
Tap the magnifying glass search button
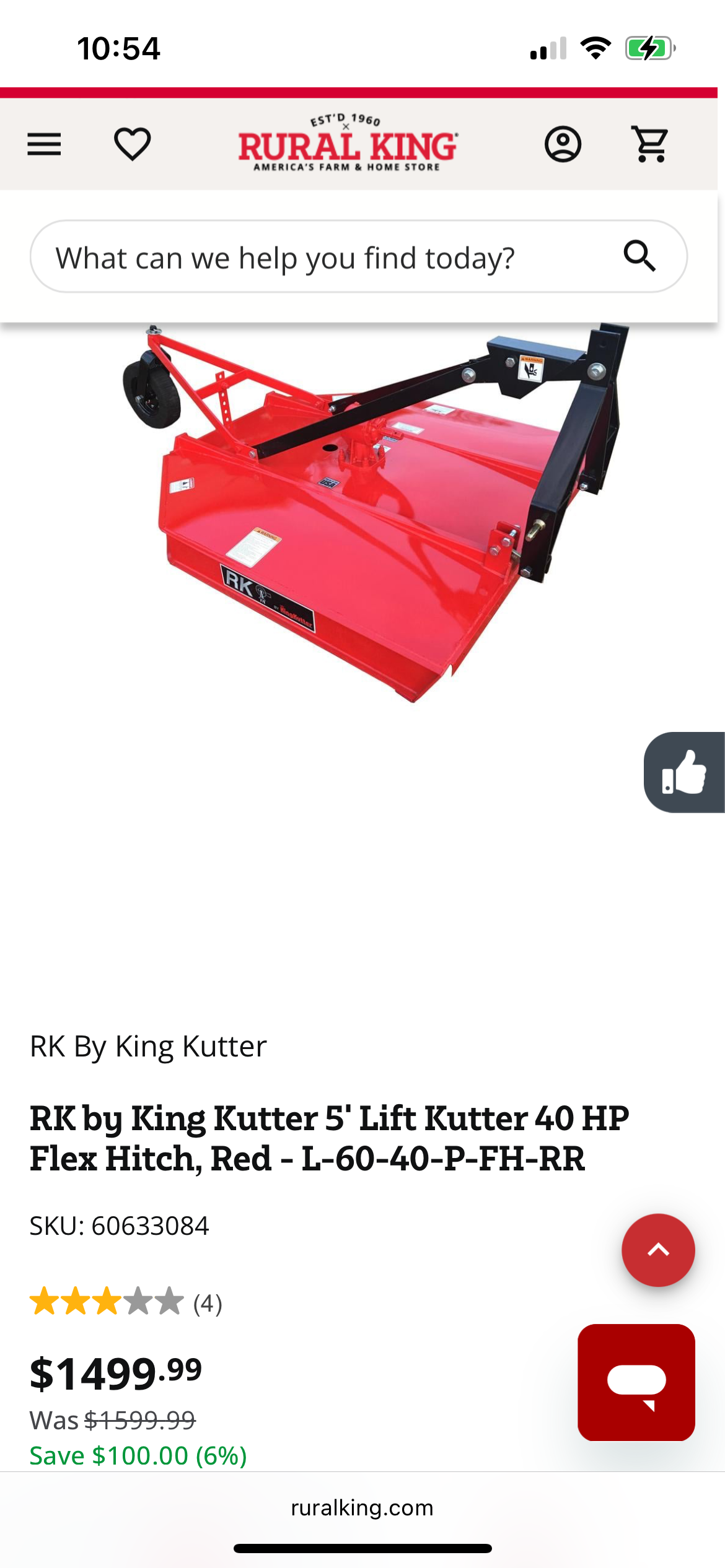coord(639,256)
